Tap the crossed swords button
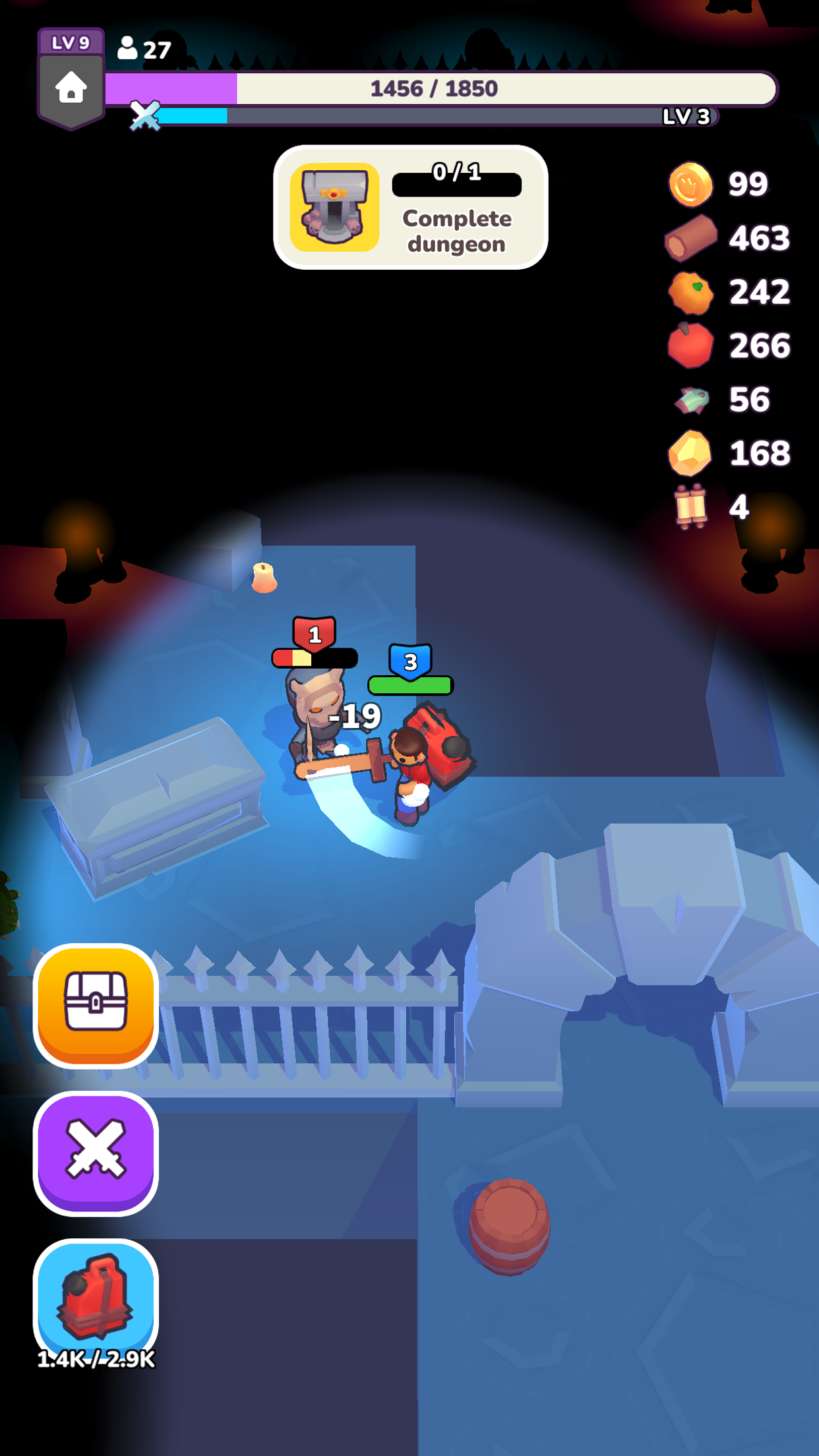This screenshot has width=819, height=1456. click(96, 1152)
